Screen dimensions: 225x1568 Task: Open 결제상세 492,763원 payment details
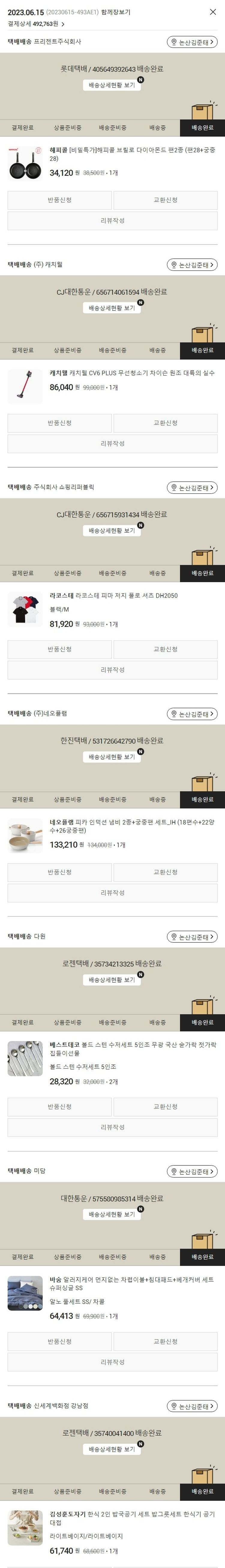[36, 24]
